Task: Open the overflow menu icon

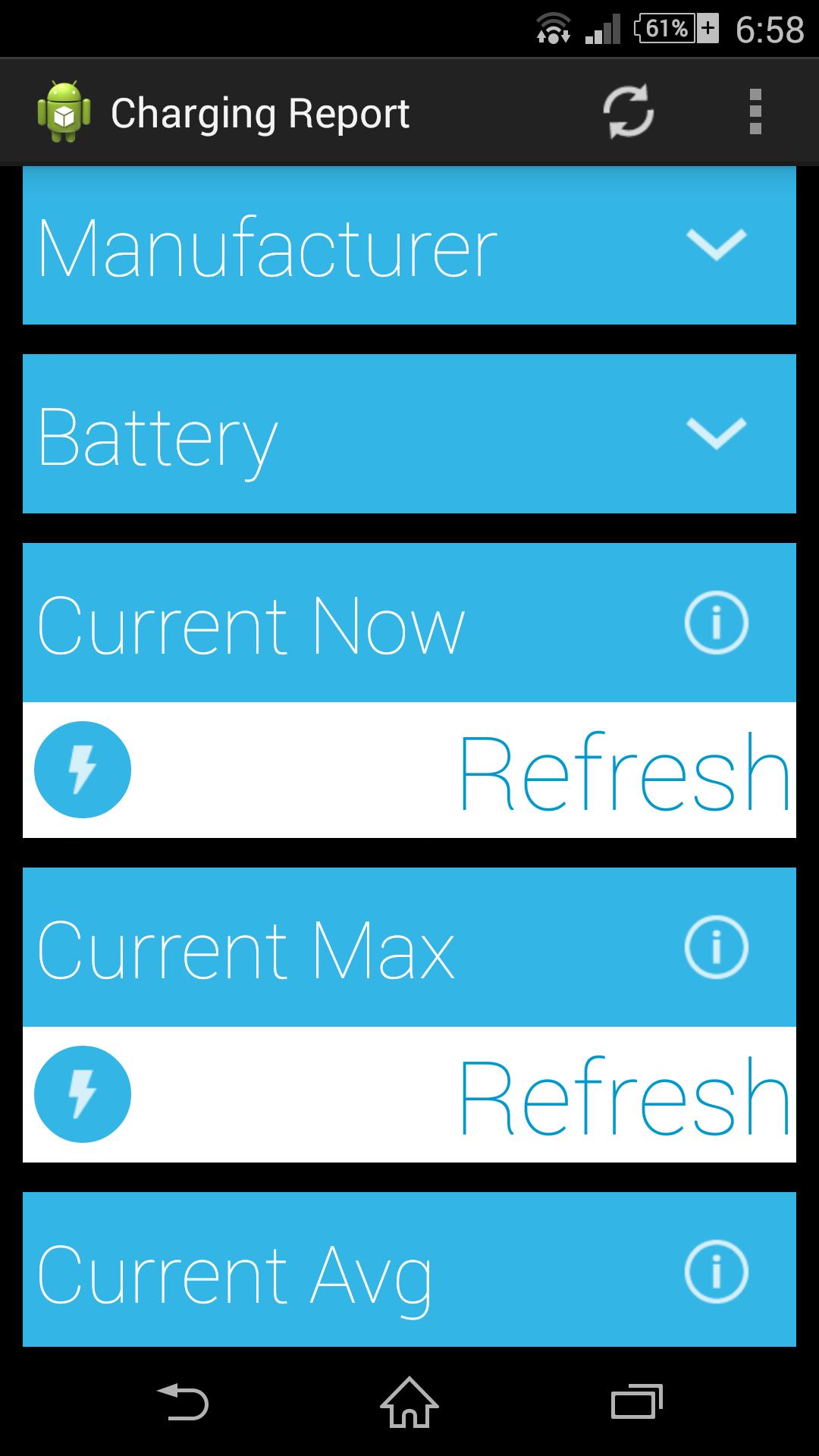Action: (x=755, y=112)
